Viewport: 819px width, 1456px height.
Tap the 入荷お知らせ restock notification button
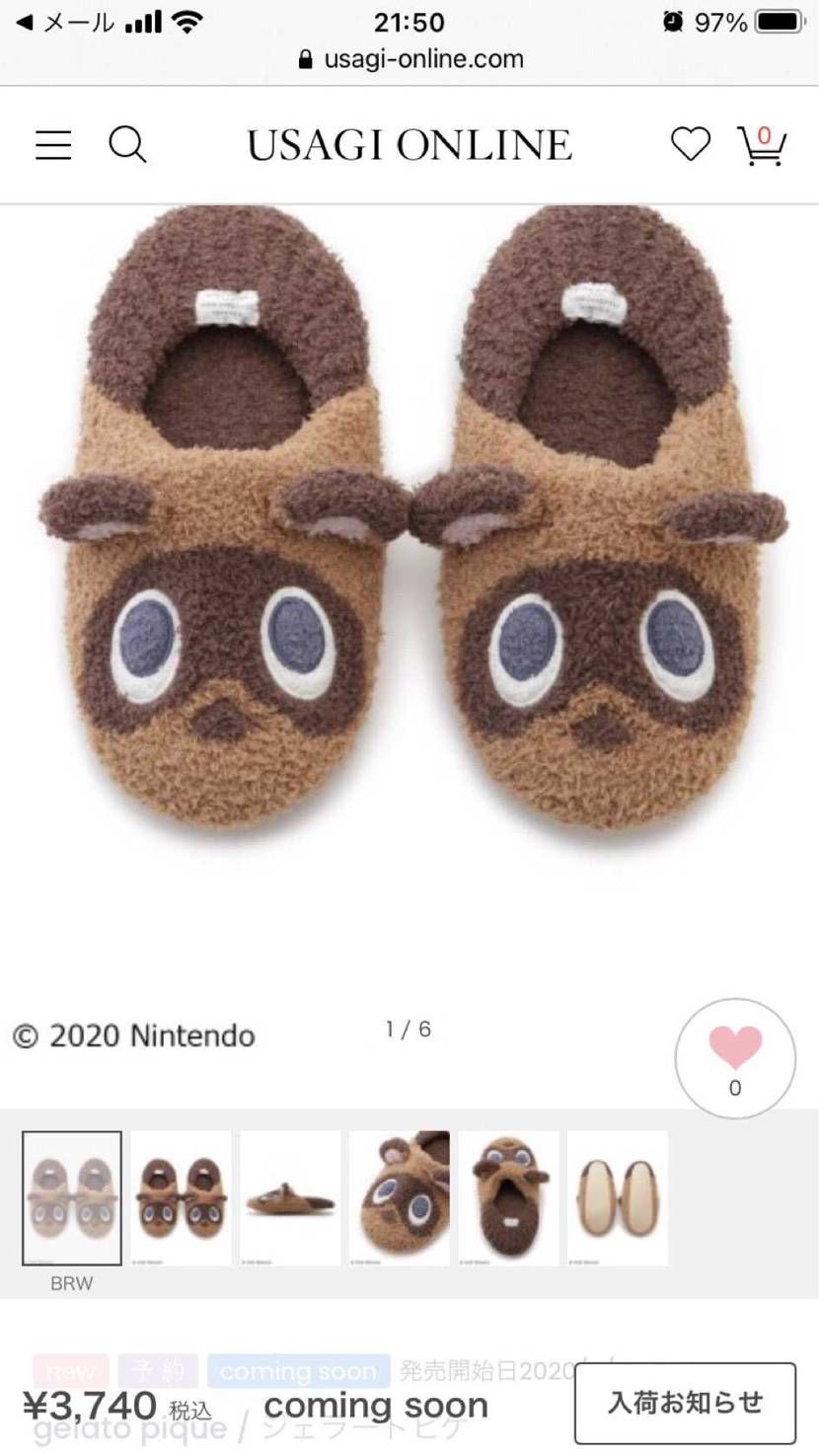coord(685,1403)
